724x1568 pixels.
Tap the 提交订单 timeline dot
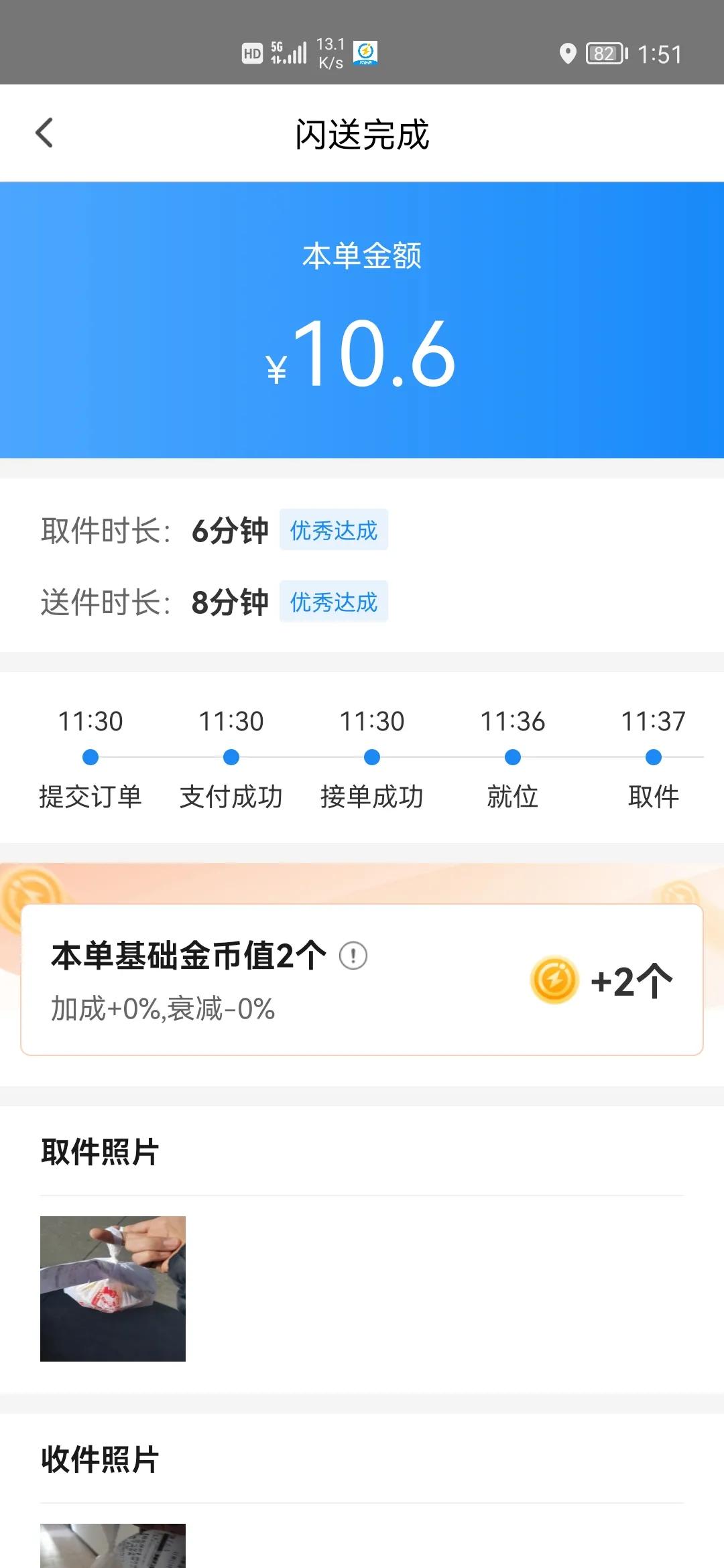[89, 757]
